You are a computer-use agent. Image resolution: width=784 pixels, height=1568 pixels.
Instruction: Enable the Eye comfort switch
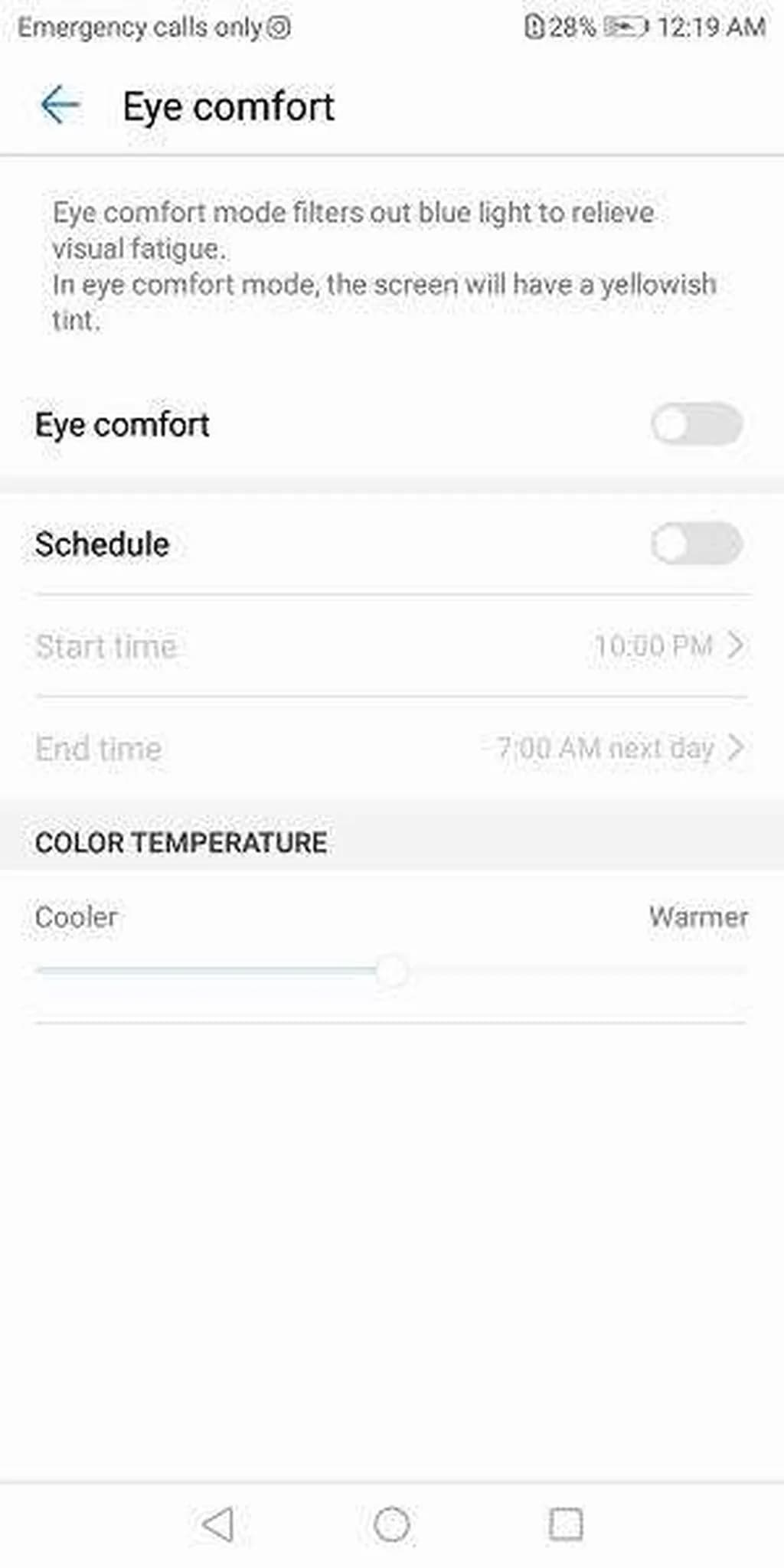696,424
